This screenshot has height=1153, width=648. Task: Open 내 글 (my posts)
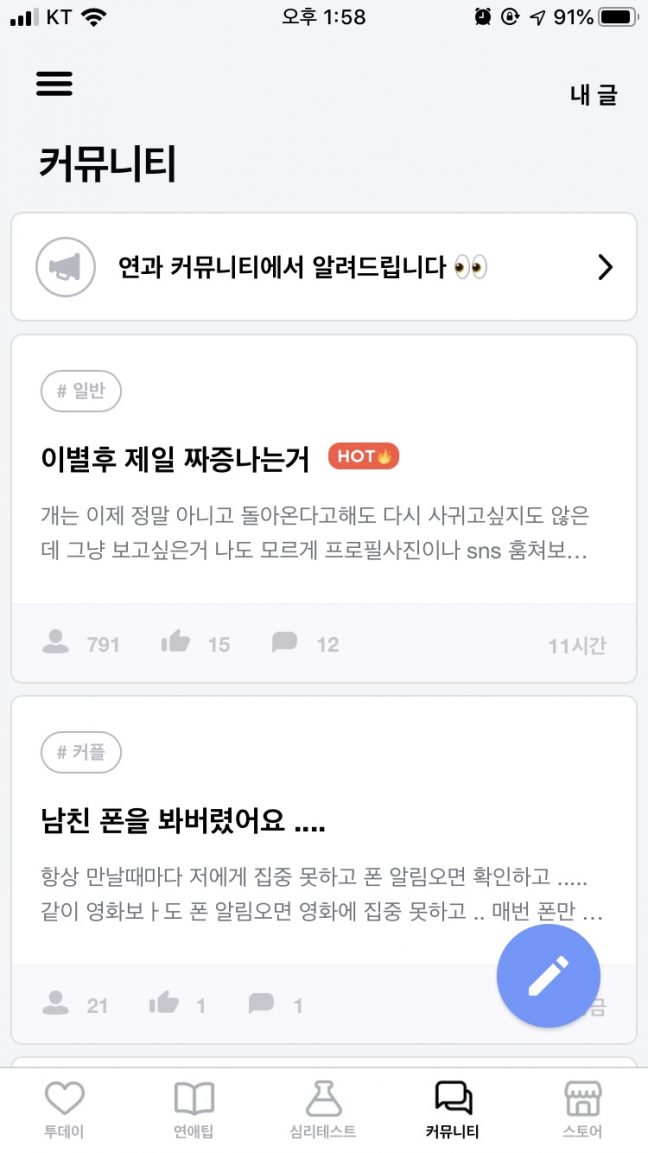pyautogui.click(x=593, y=95)
